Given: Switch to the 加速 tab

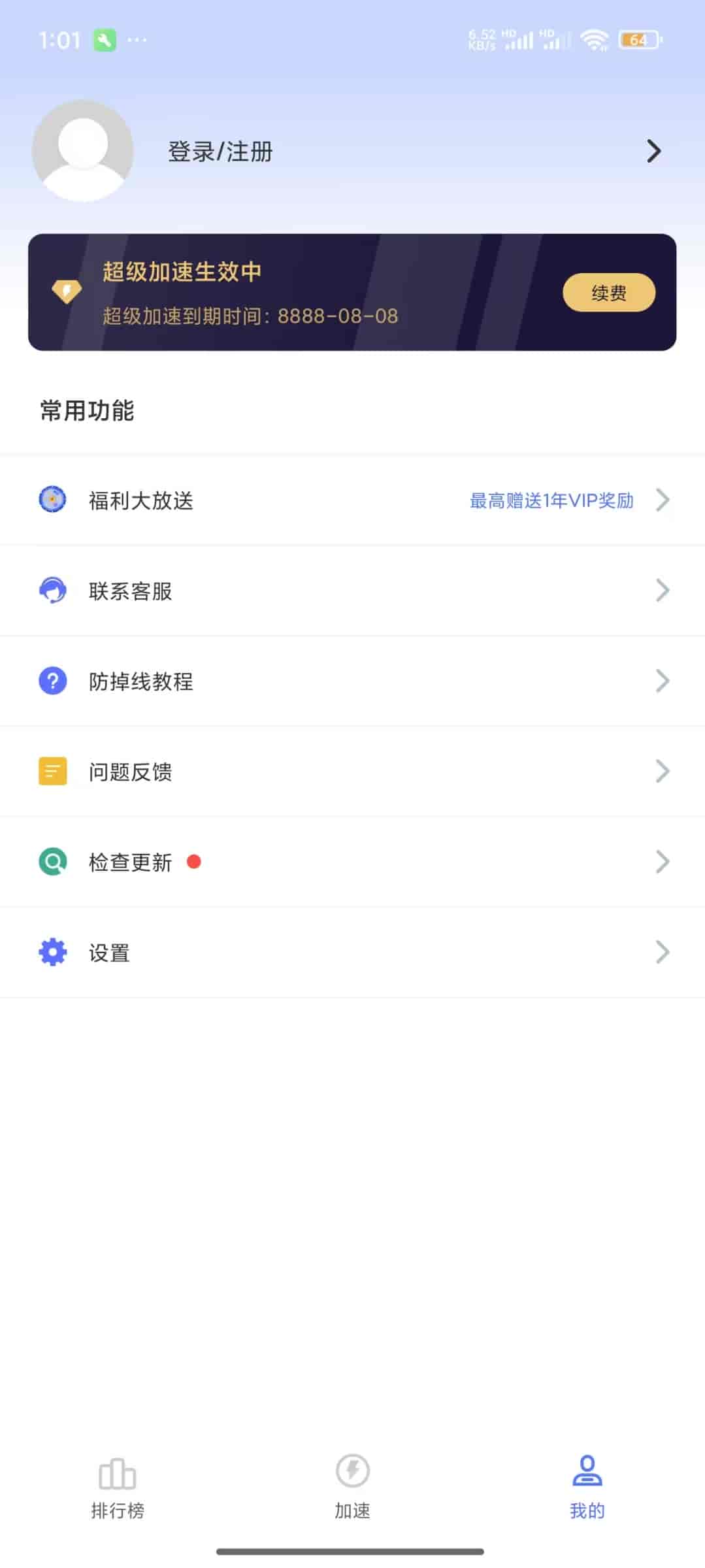Looking at the screenshot, I should tap(352, 1487).
